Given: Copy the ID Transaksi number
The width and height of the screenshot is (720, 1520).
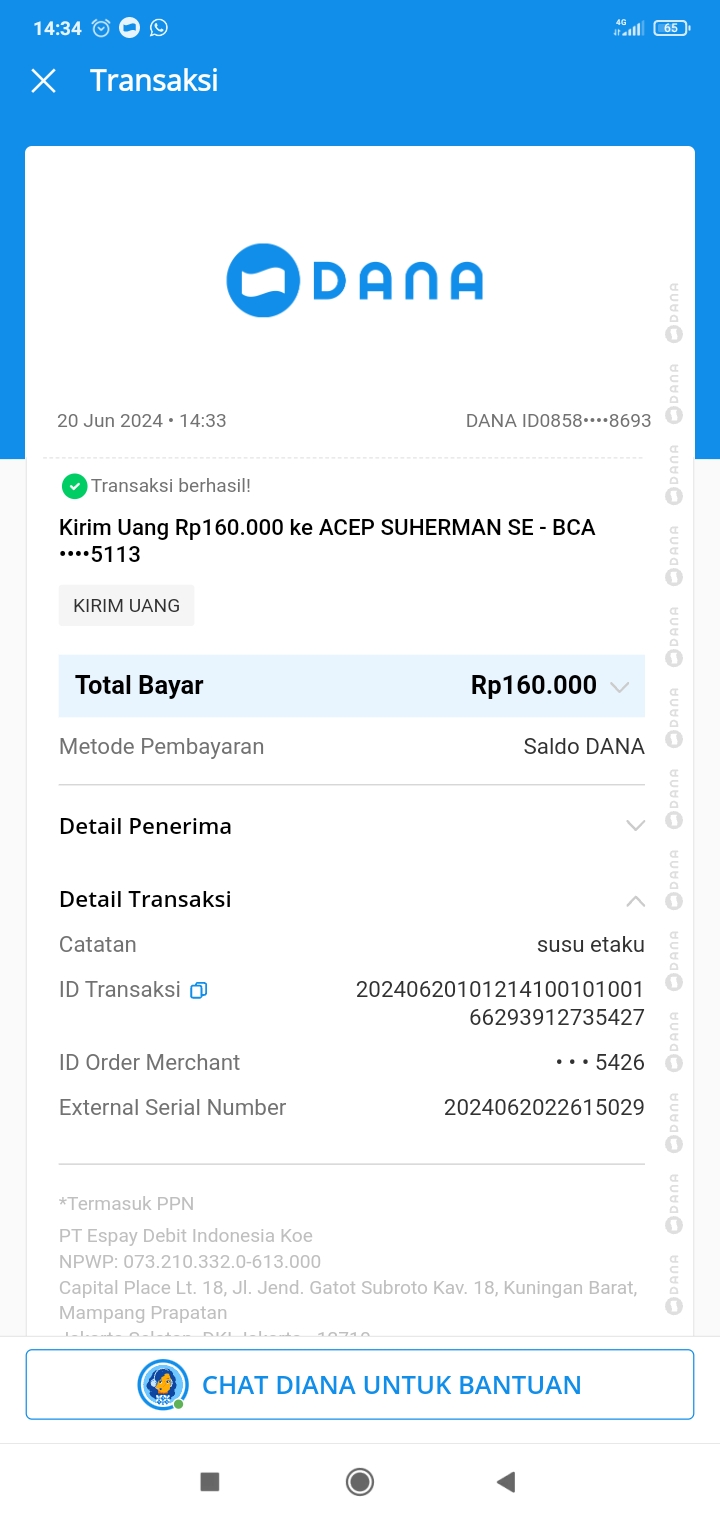Looking at the screenshot, I should (x=199, y=990).
